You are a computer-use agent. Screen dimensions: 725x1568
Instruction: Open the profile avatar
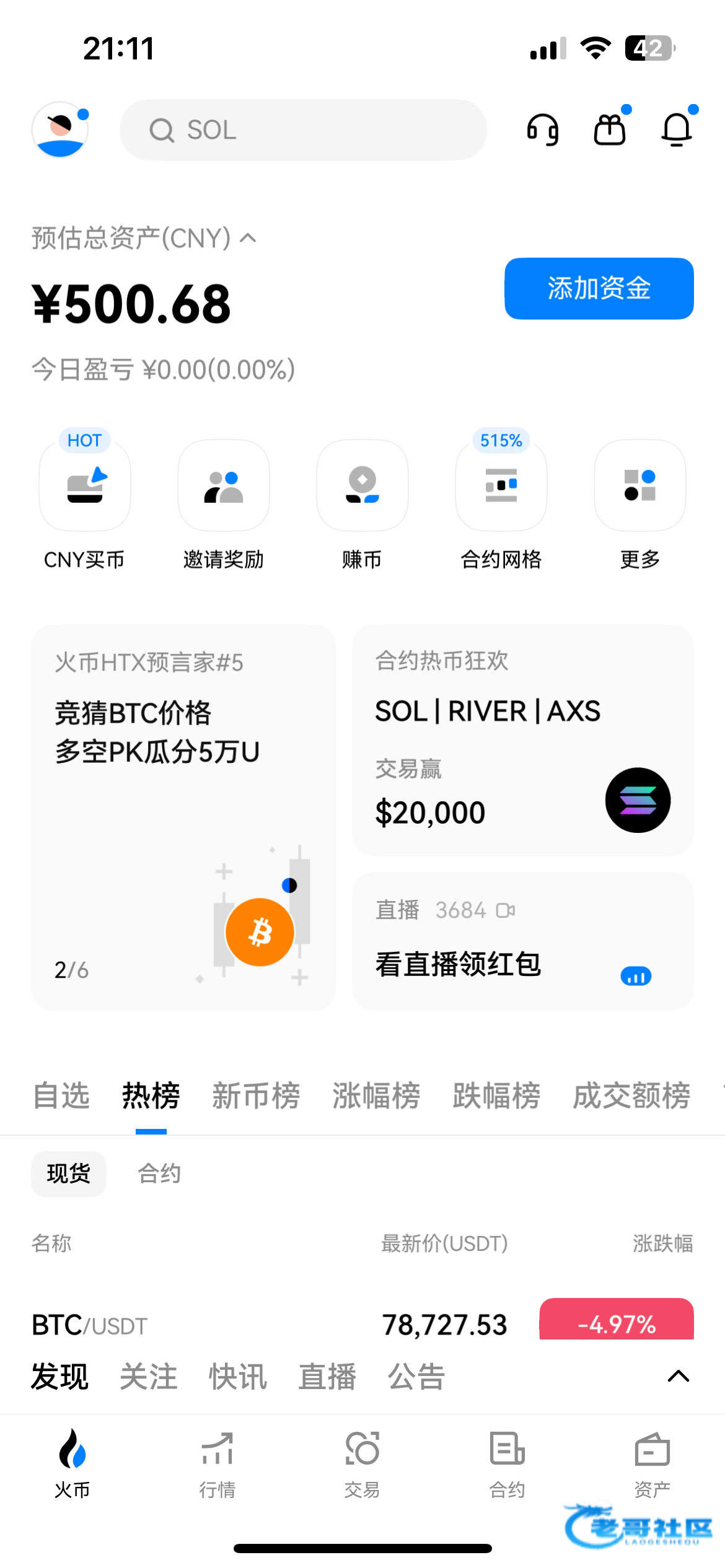[x=60, y=130]
